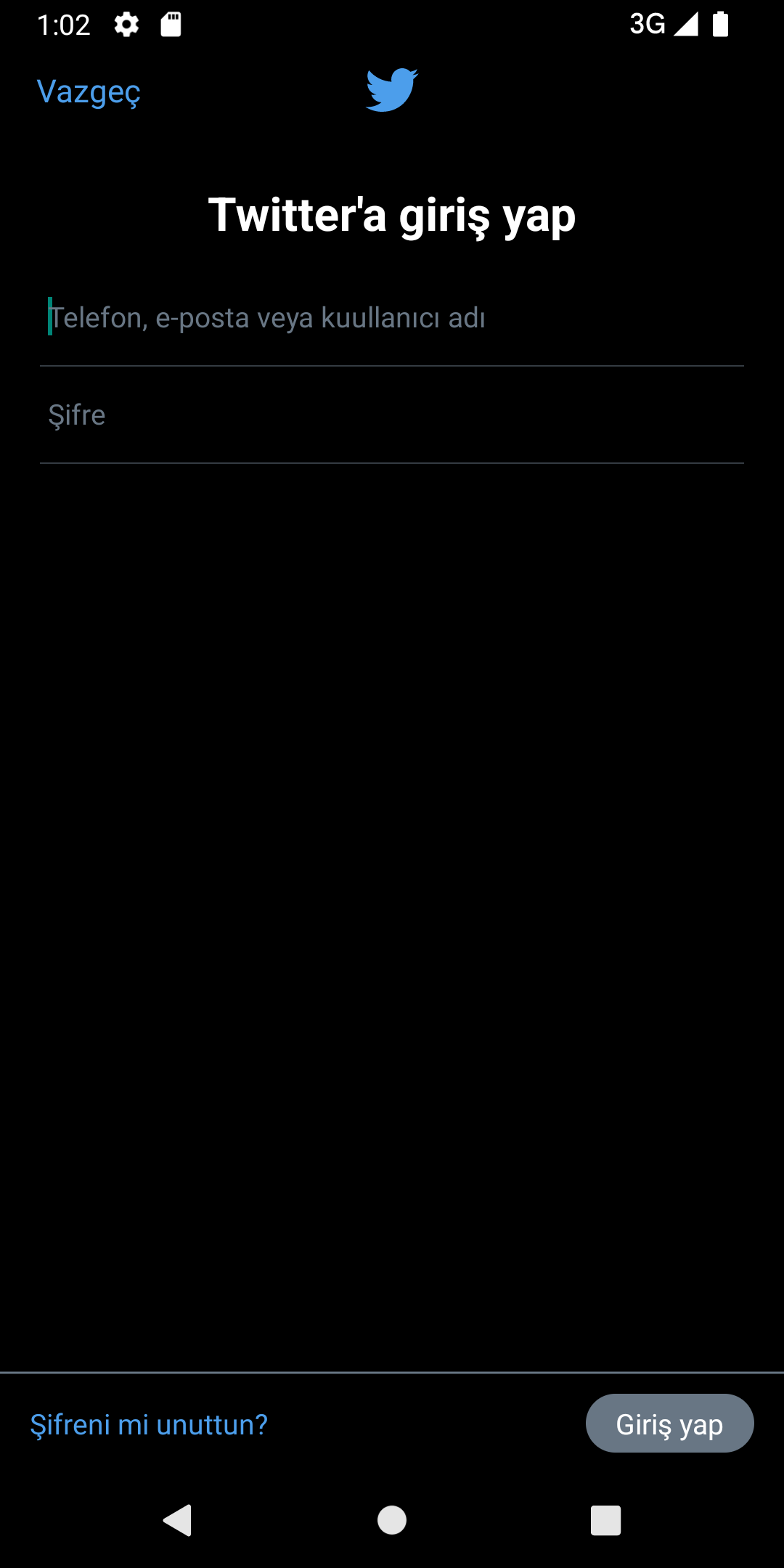
Task: Go to the home screen
Action: (x=392, y=1519)
